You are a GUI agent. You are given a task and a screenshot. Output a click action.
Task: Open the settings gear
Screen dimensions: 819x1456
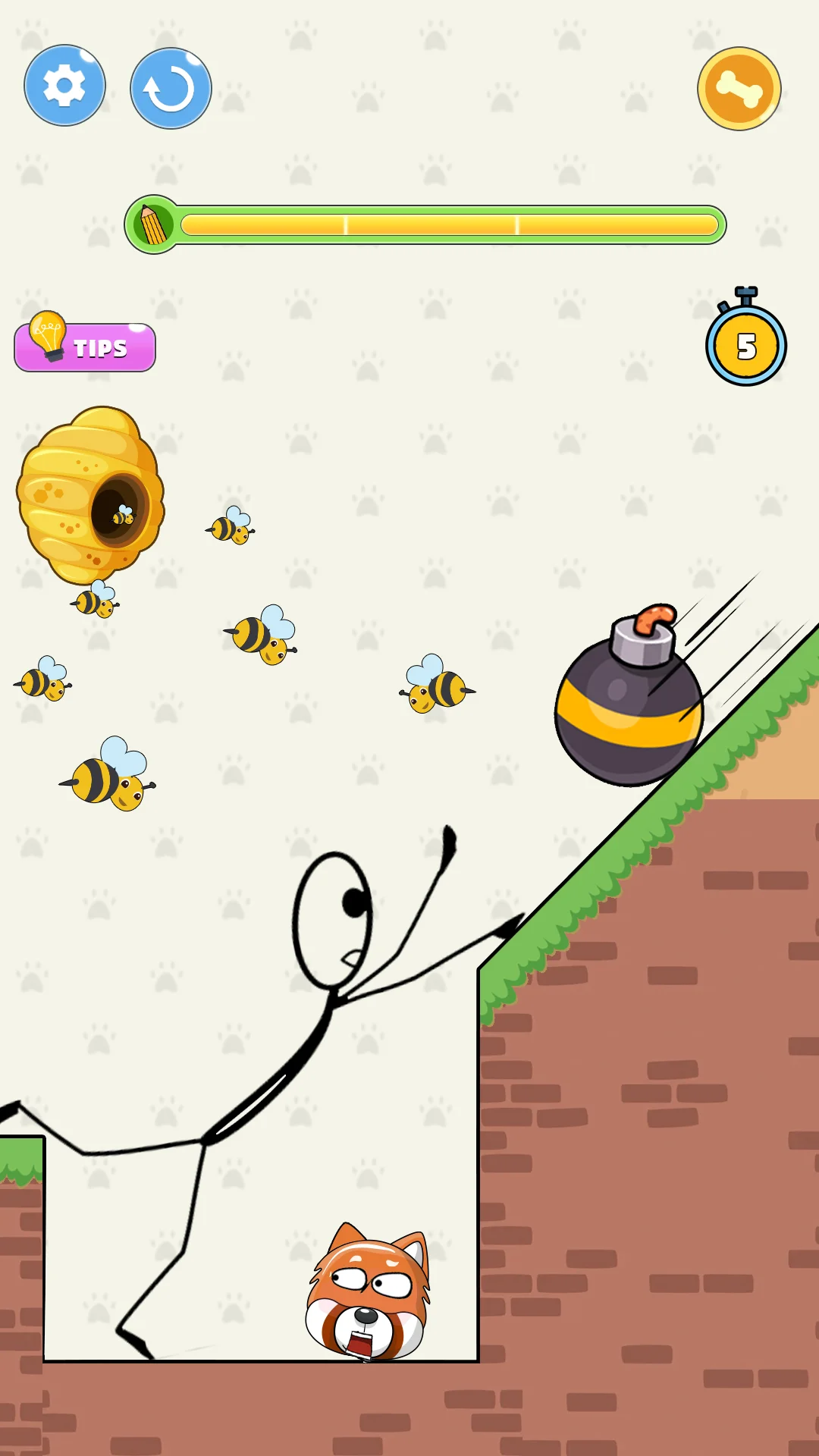(64, 86)
